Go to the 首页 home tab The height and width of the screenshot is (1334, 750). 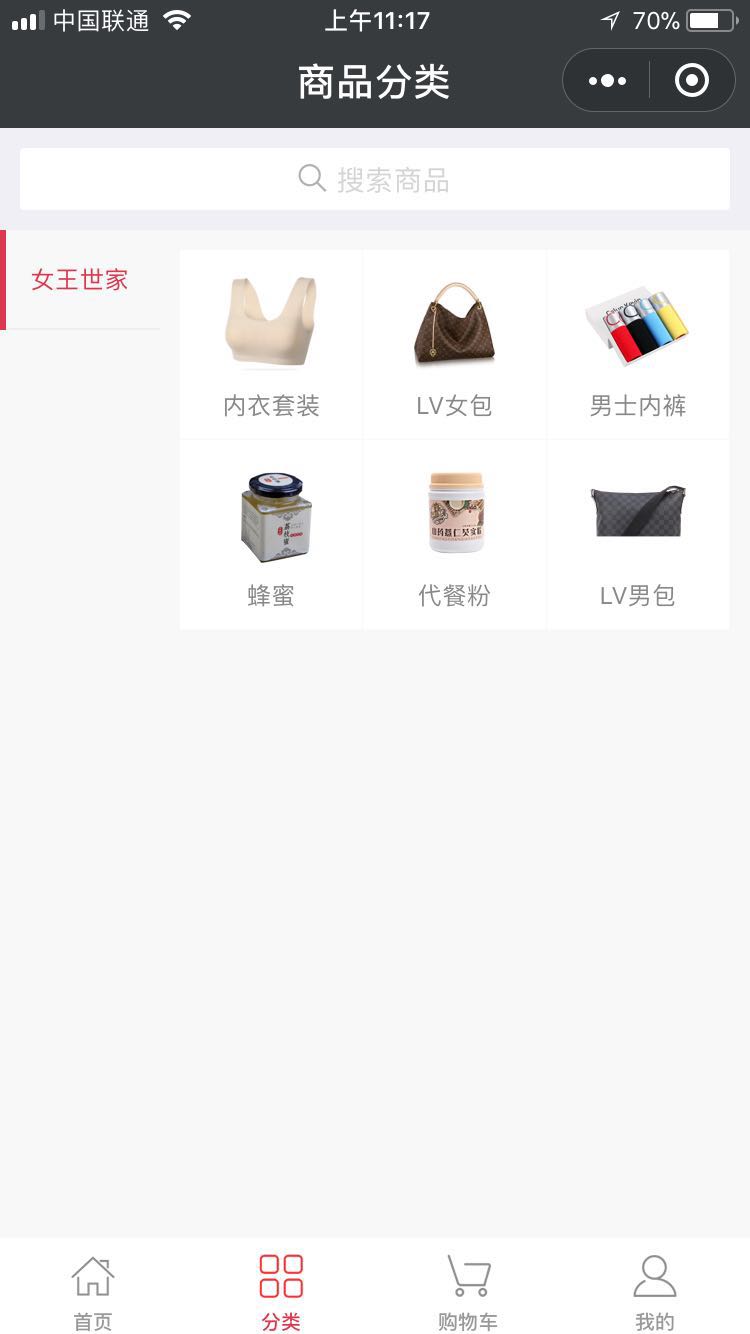pyautogui.click(x=93, y=1293)
